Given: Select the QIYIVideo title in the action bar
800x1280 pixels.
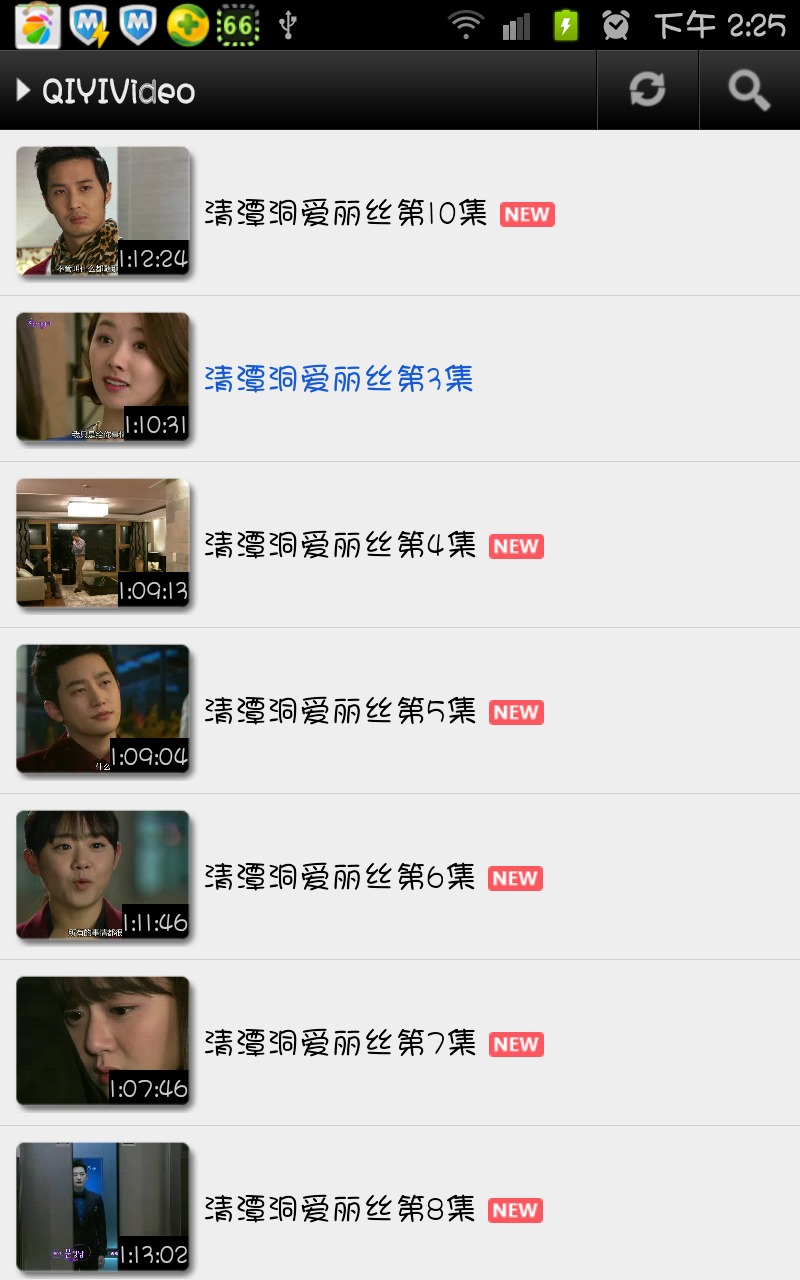Looking at the screenshot, I should pyautogui.click(x=120, y=90).
